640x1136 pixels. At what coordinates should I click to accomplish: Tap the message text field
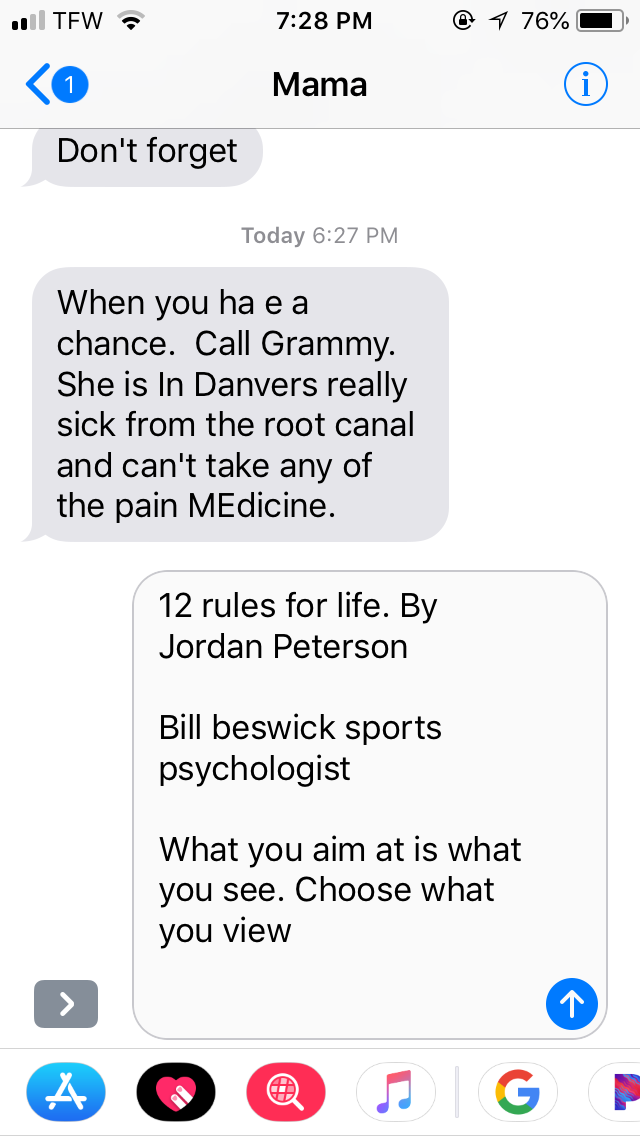point(350,800)
